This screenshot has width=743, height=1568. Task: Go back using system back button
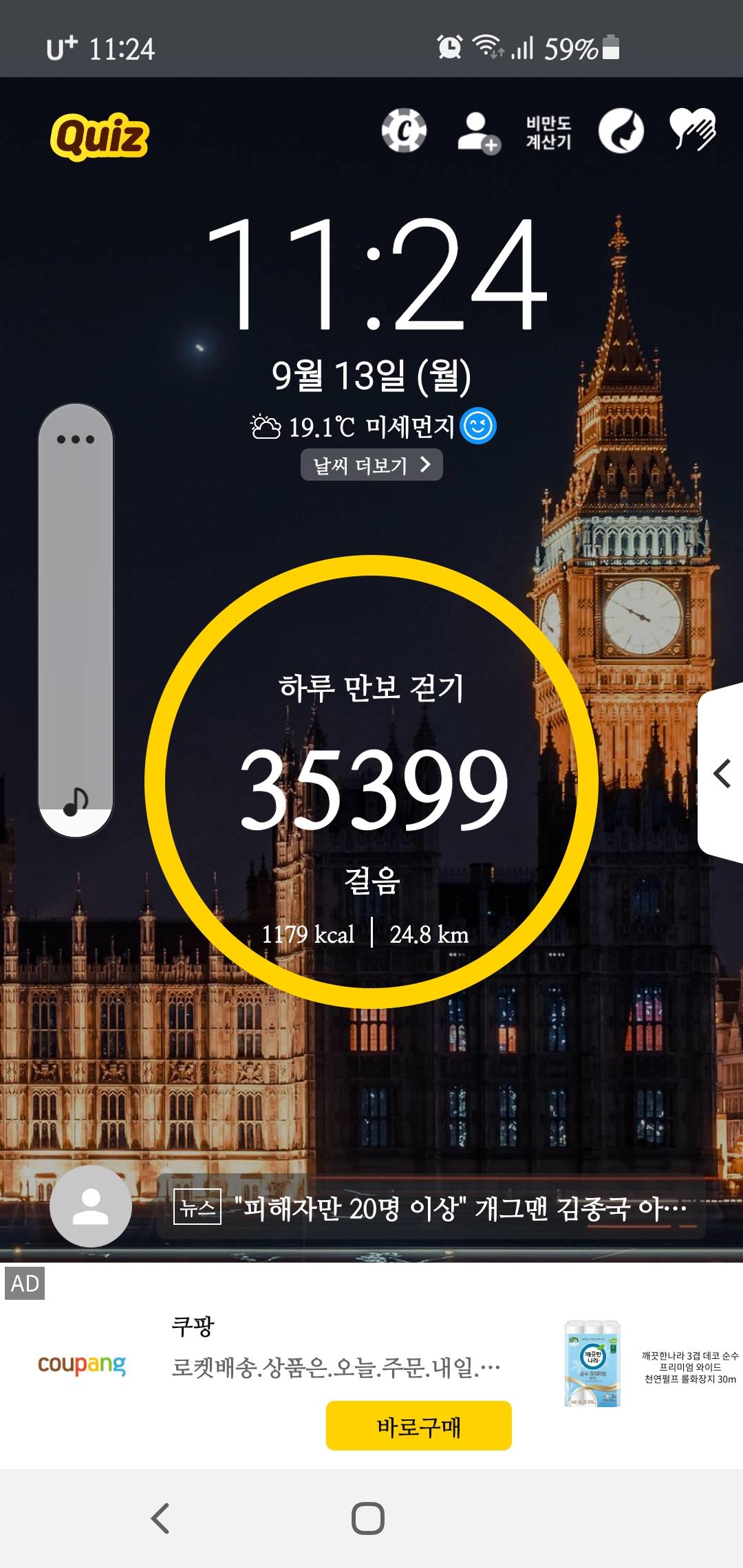[160, 1518]
